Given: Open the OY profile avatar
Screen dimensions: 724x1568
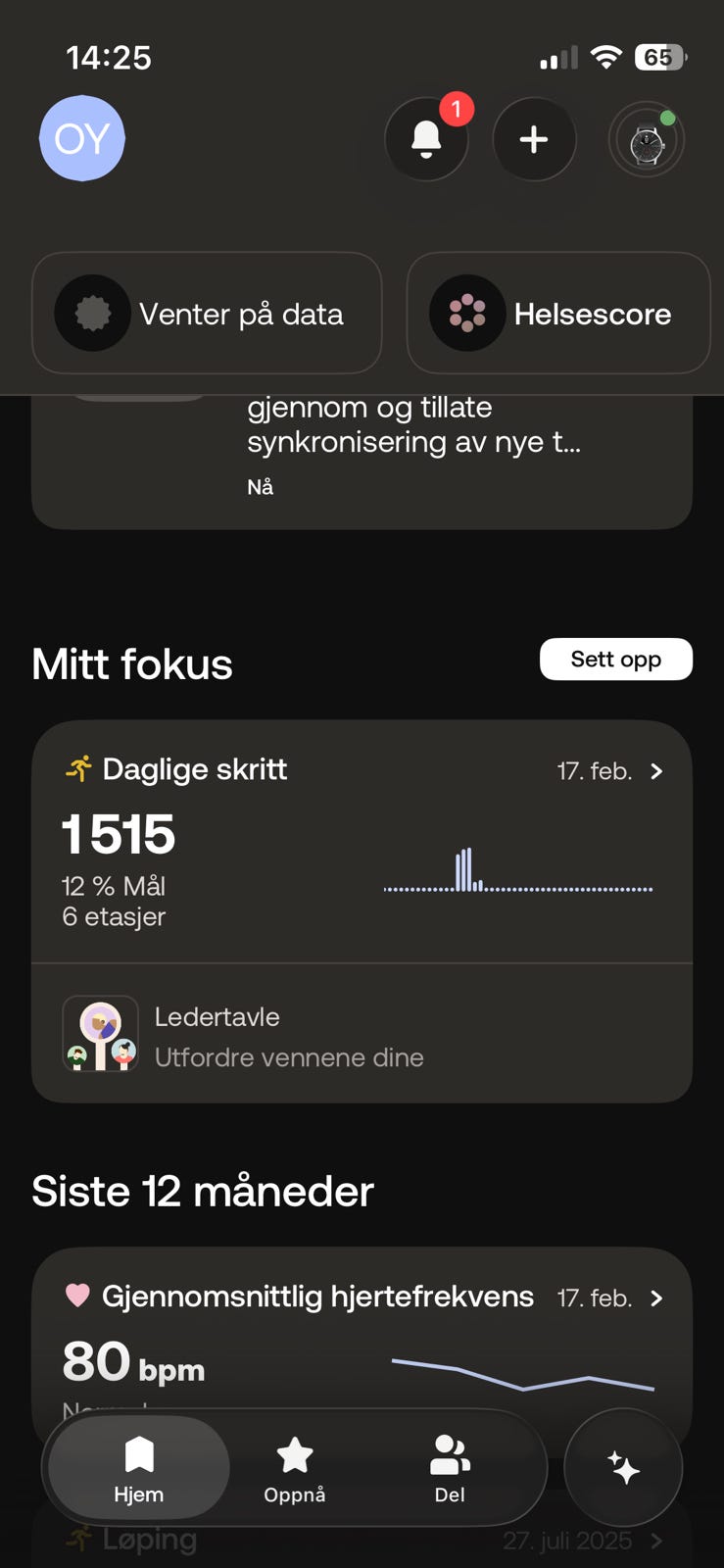Looking at the screenshot, I should pyautogui.click(x=82, y=138).
